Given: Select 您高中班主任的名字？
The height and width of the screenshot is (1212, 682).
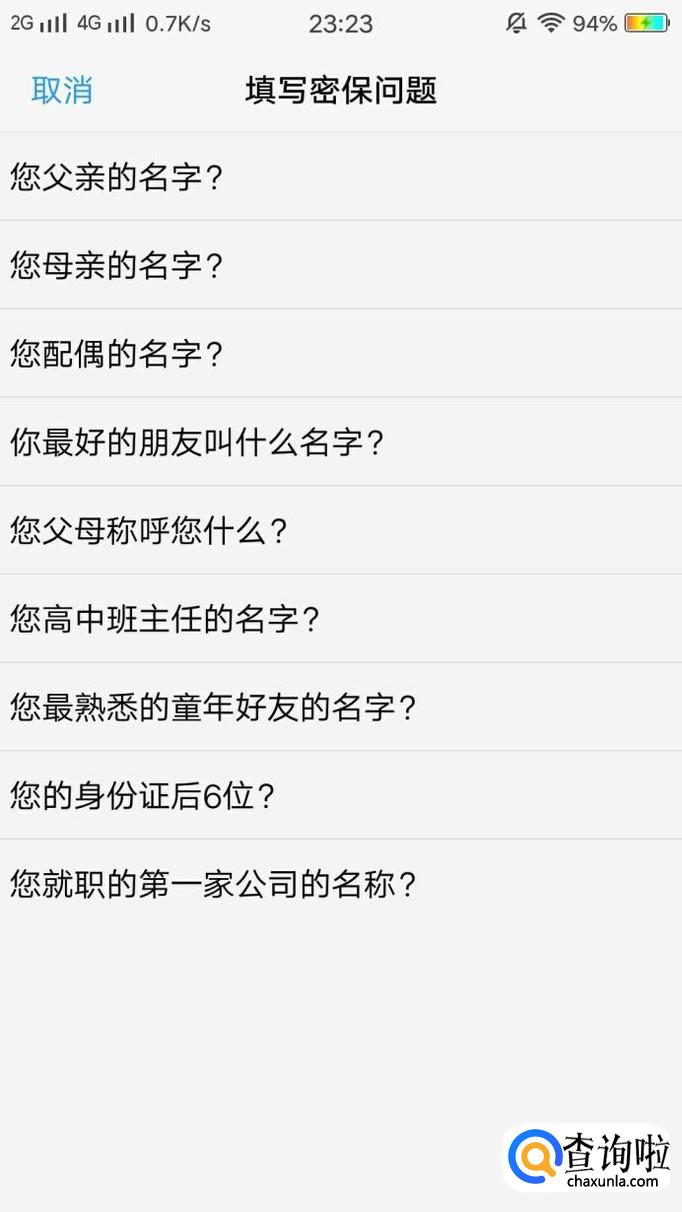Looking at the screenshot, I should click(341, 618).
